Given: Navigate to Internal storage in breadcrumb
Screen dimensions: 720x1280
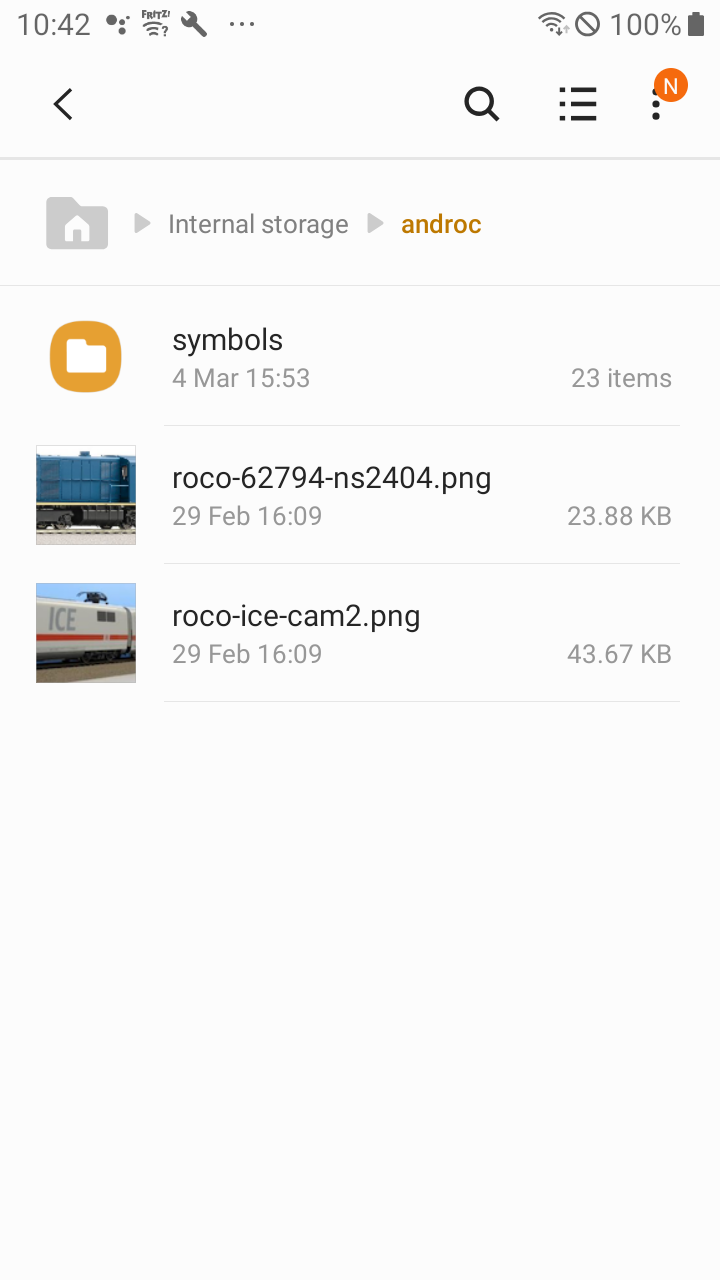Looking at the screenshot, I should pyautogui.click(x=258, y=224).
